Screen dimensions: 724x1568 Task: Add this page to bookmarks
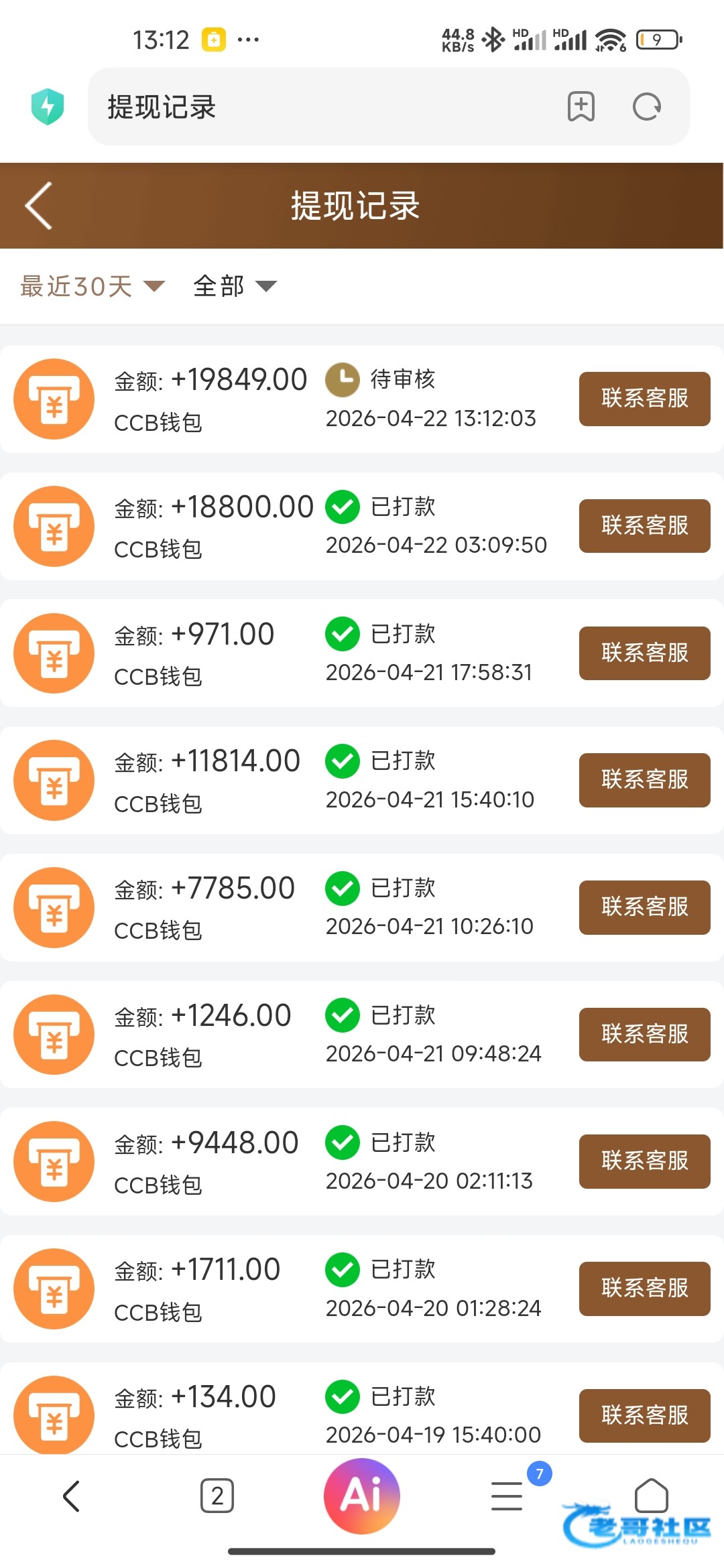[x=581, y=107]
